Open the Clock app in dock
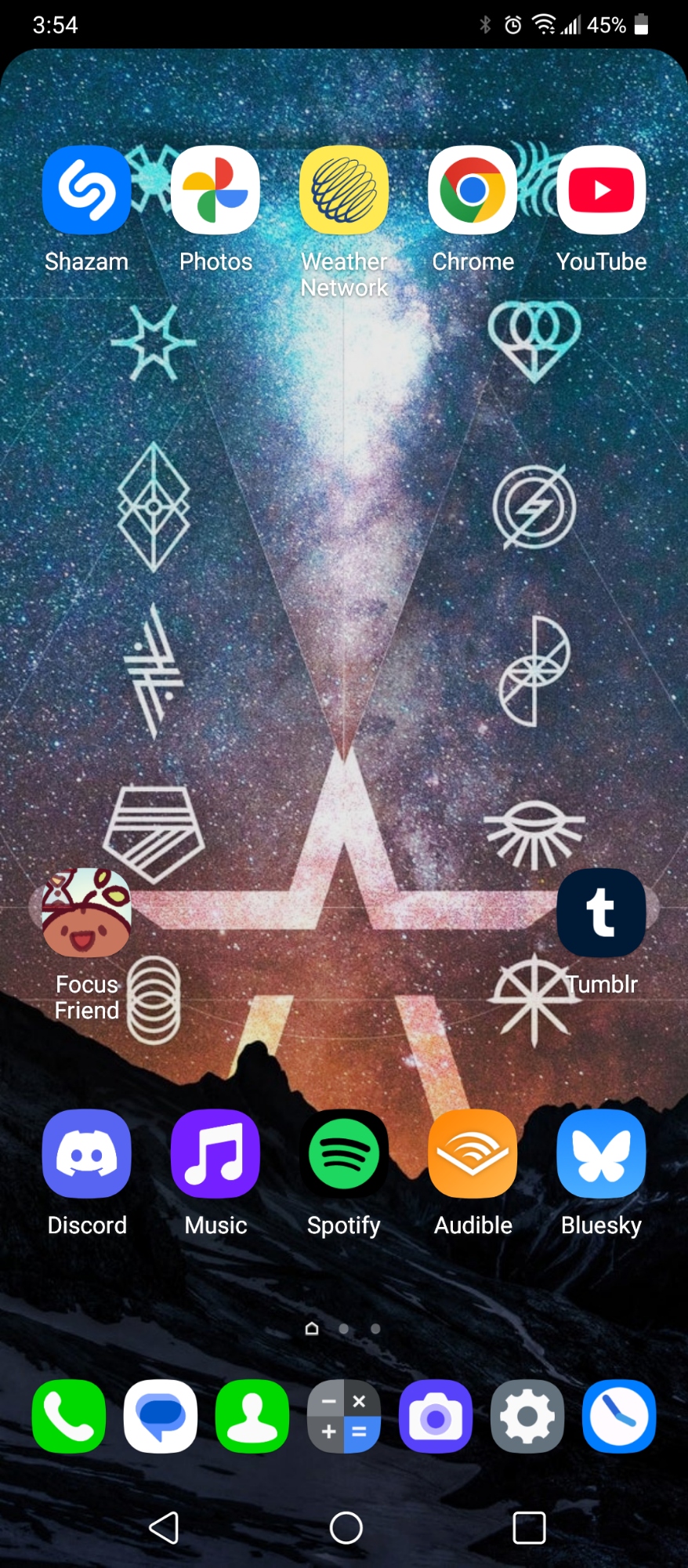The width and height of the screenshot is (688, 1568). tap(619, 1417)
